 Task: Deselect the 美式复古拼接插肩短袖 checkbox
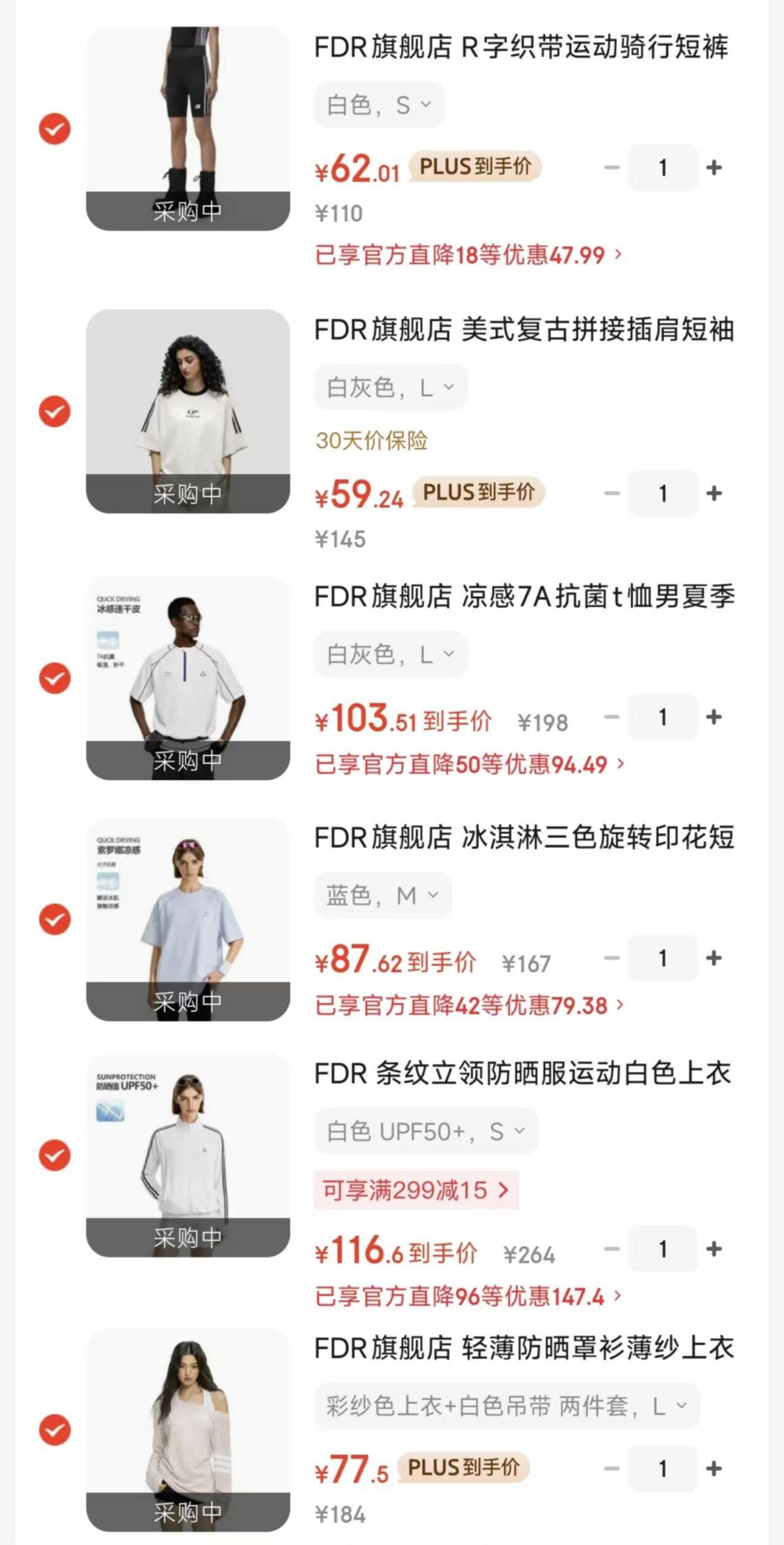[x=55, y=411]
